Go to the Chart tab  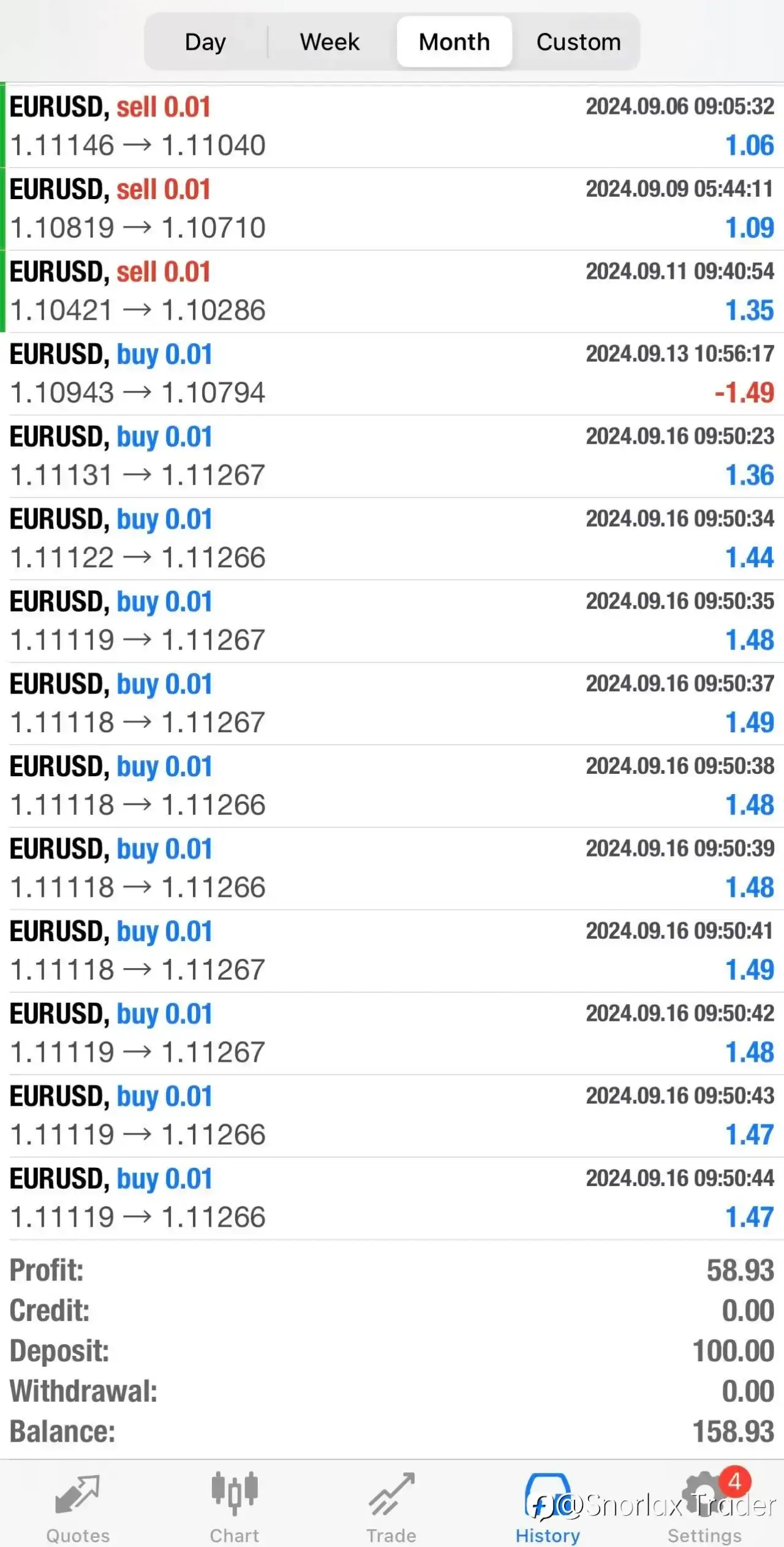235,1508
